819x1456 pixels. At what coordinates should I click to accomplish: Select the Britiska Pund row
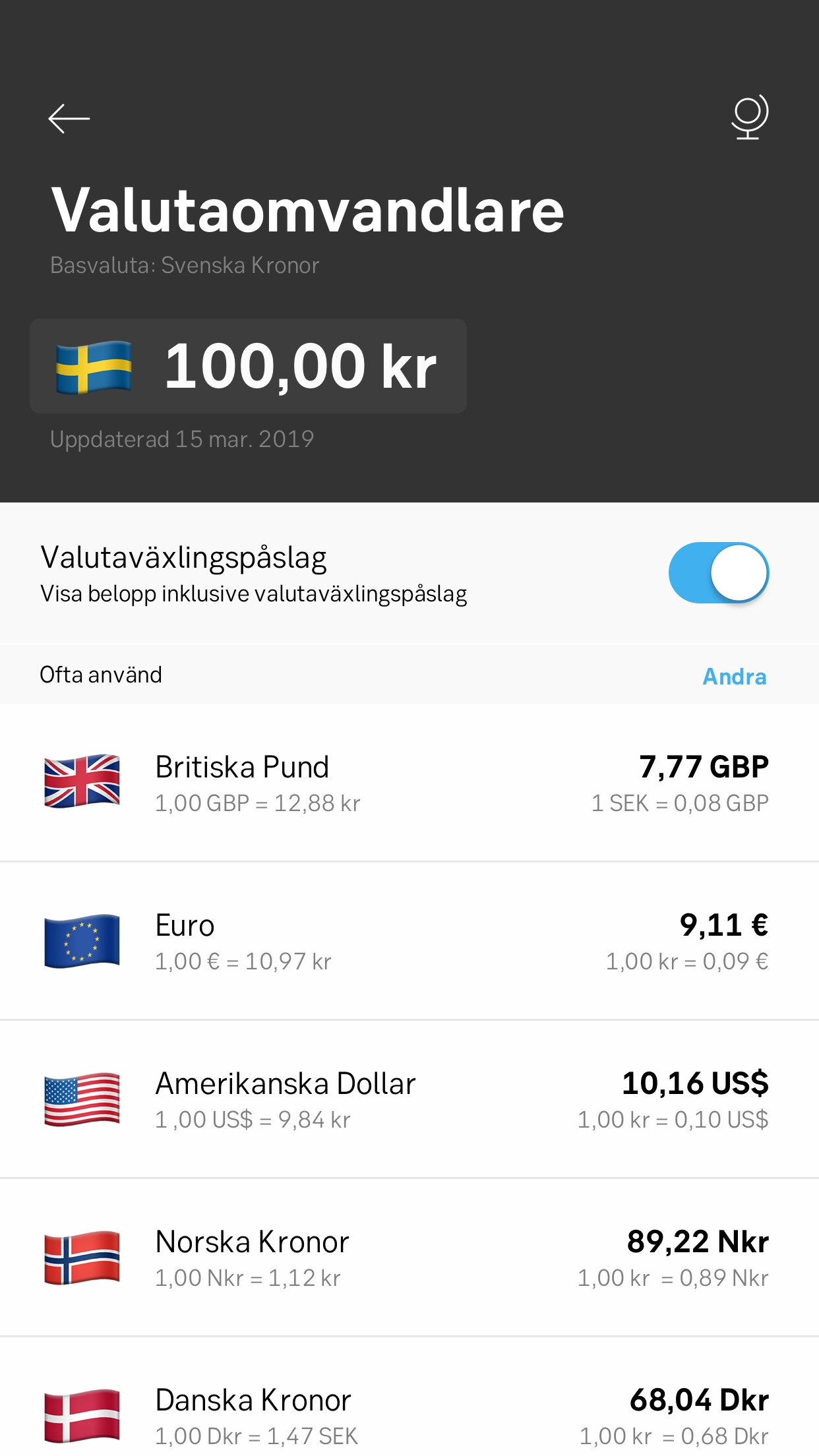(x=409, y=783)
